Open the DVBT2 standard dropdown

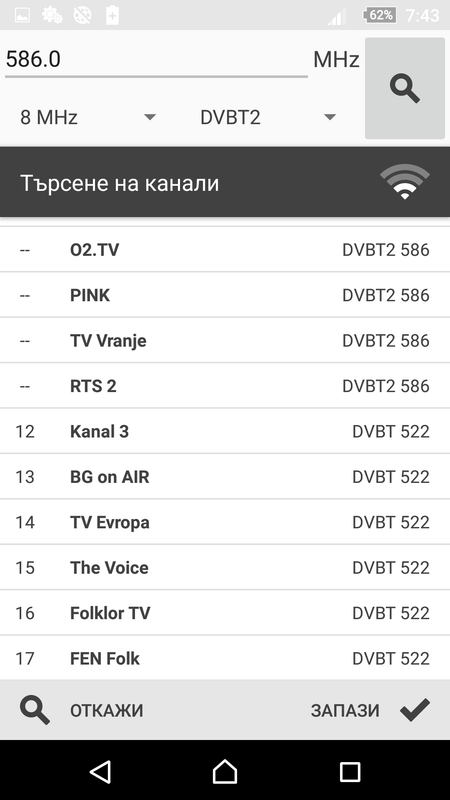point(268,117)
